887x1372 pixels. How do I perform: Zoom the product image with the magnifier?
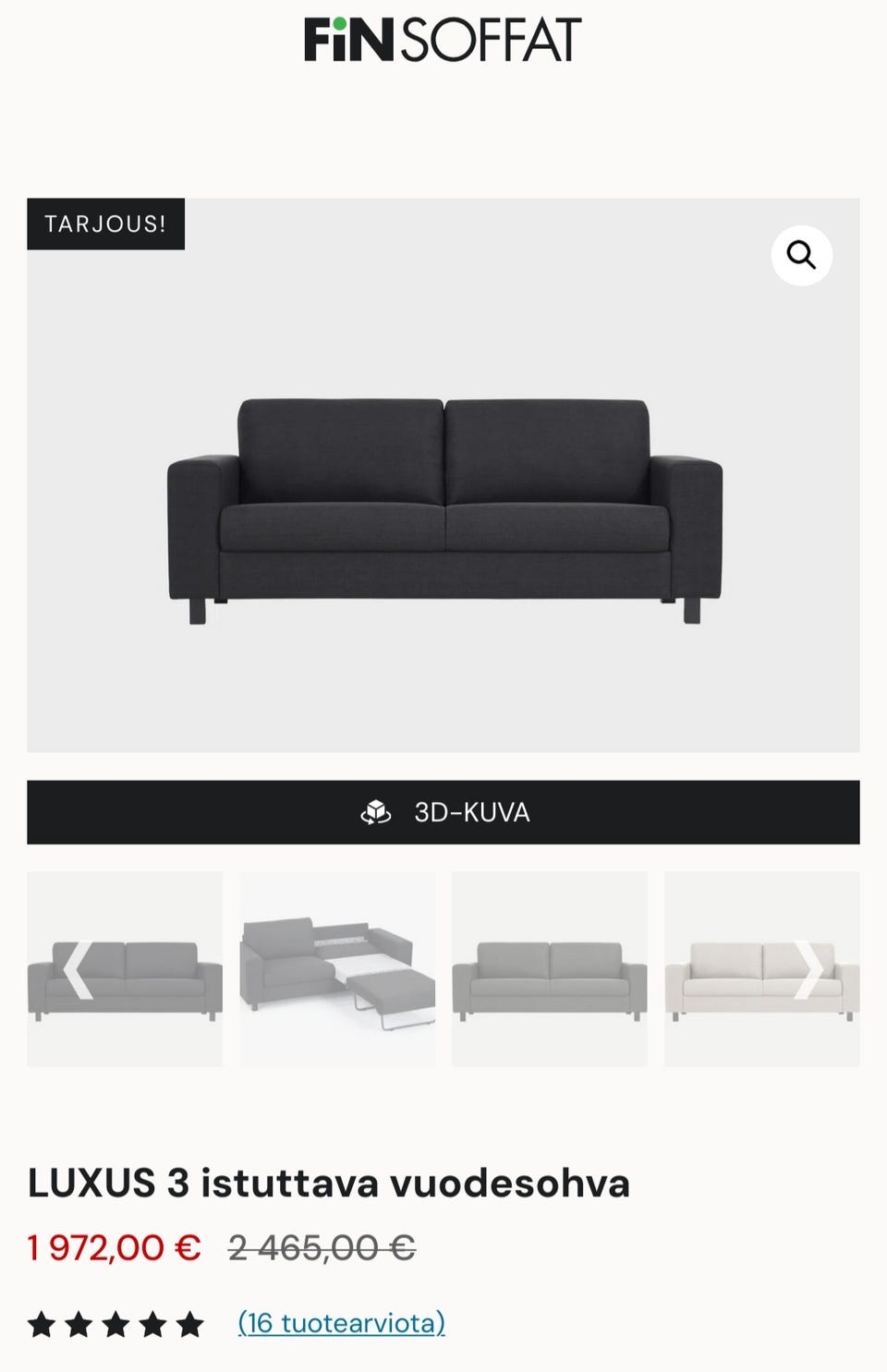coord(801,255)
